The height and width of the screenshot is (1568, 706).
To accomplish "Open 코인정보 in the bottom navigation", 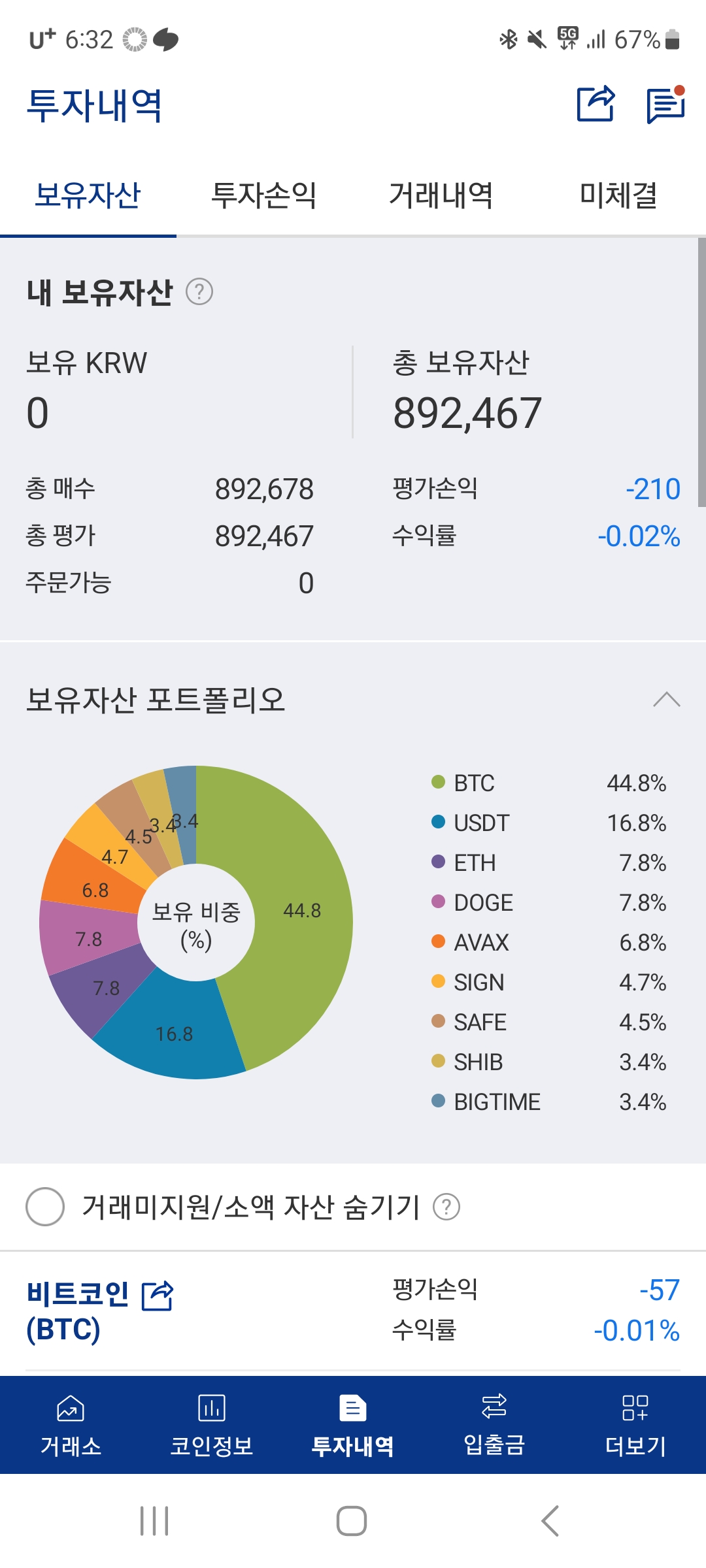I will (x=212, y=1425).
